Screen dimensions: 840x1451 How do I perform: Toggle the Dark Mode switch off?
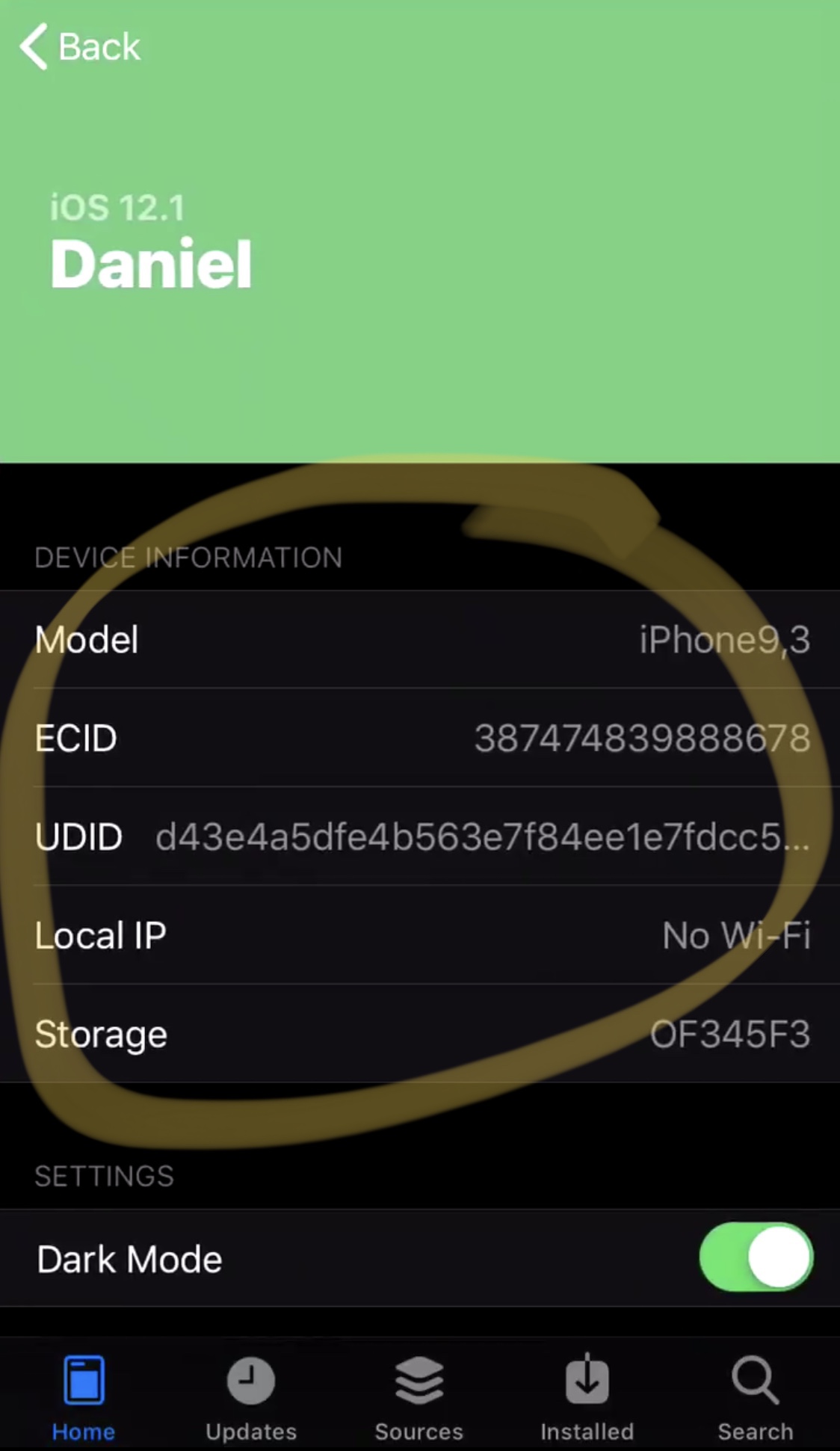pos(756,1257)
